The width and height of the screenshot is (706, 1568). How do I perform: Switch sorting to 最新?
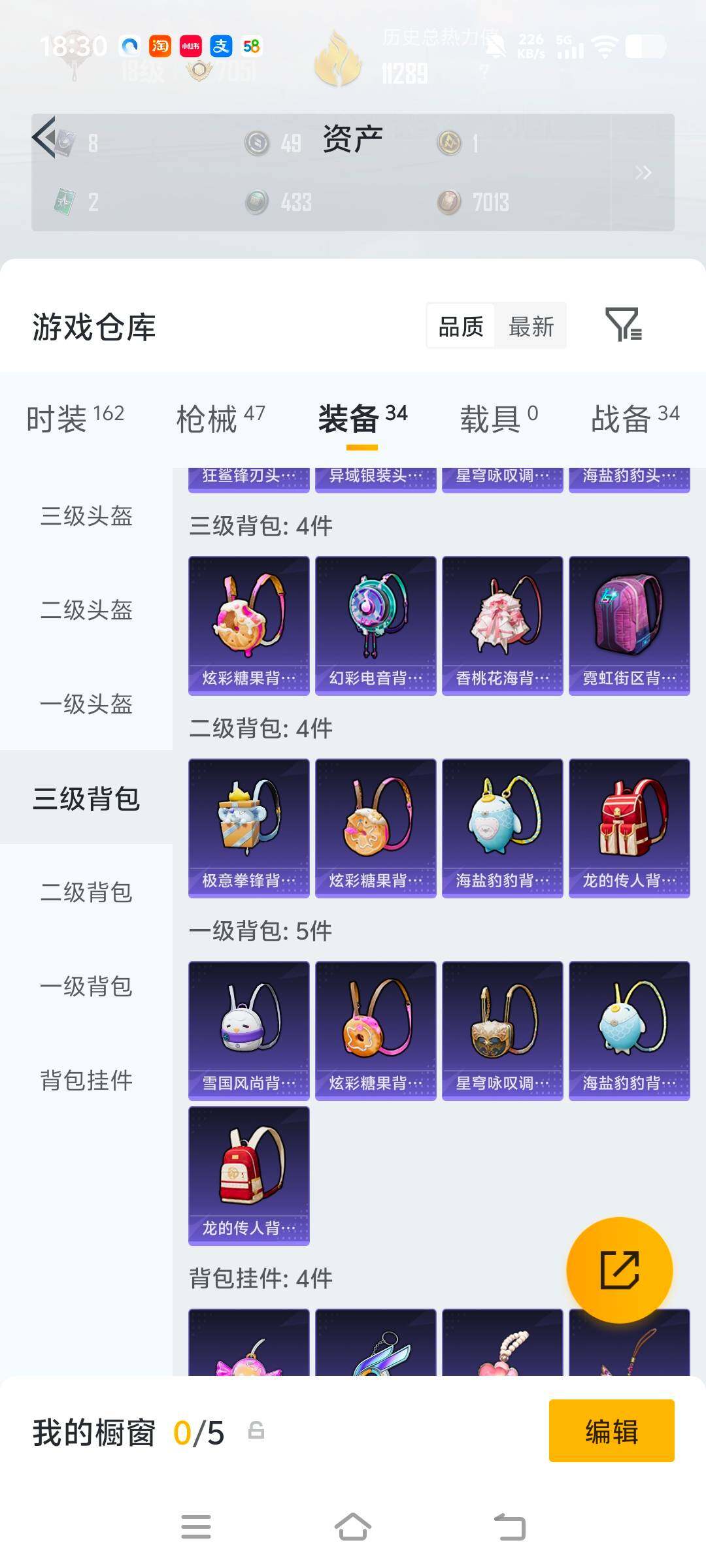point(531,325)
